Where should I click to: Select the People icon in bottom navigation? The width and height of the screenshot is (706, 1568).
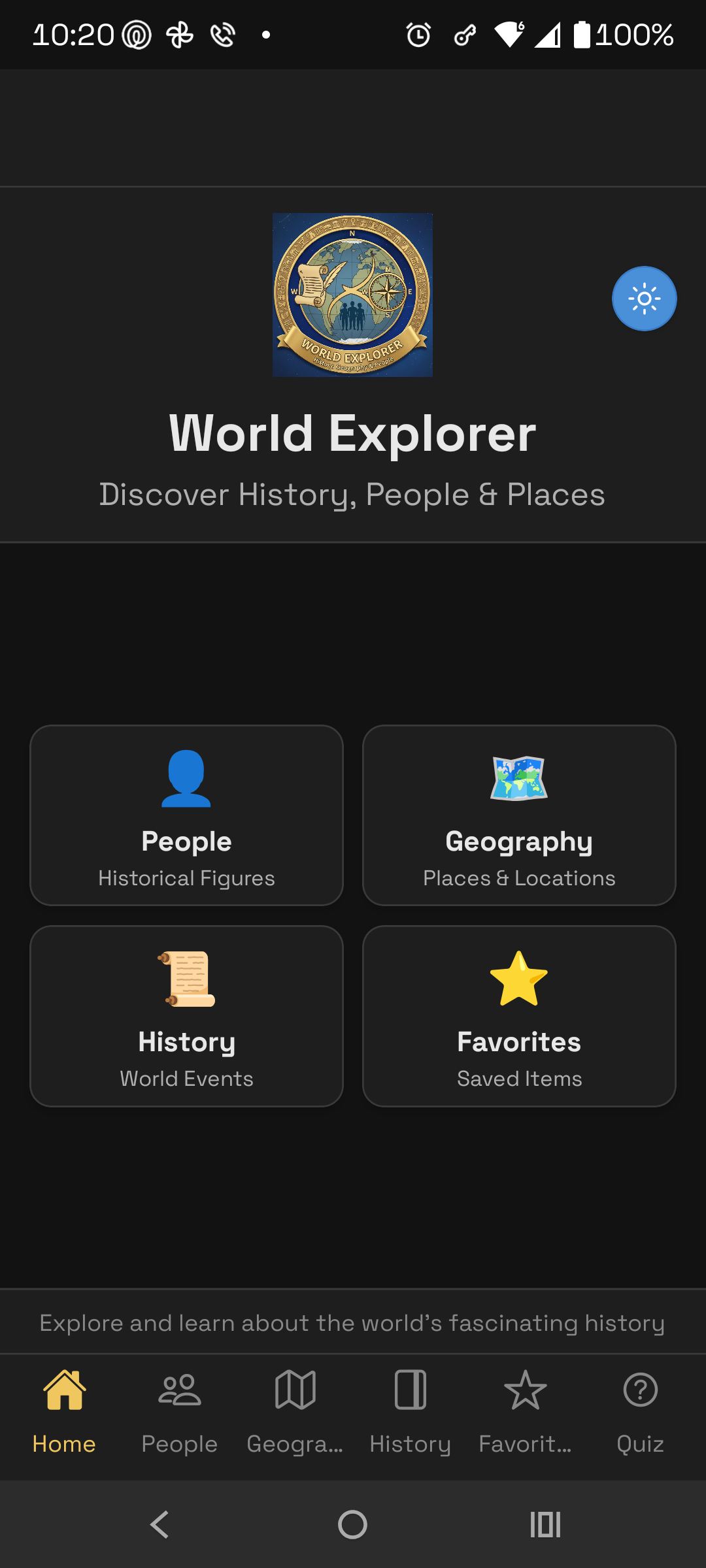[179, 1390]
